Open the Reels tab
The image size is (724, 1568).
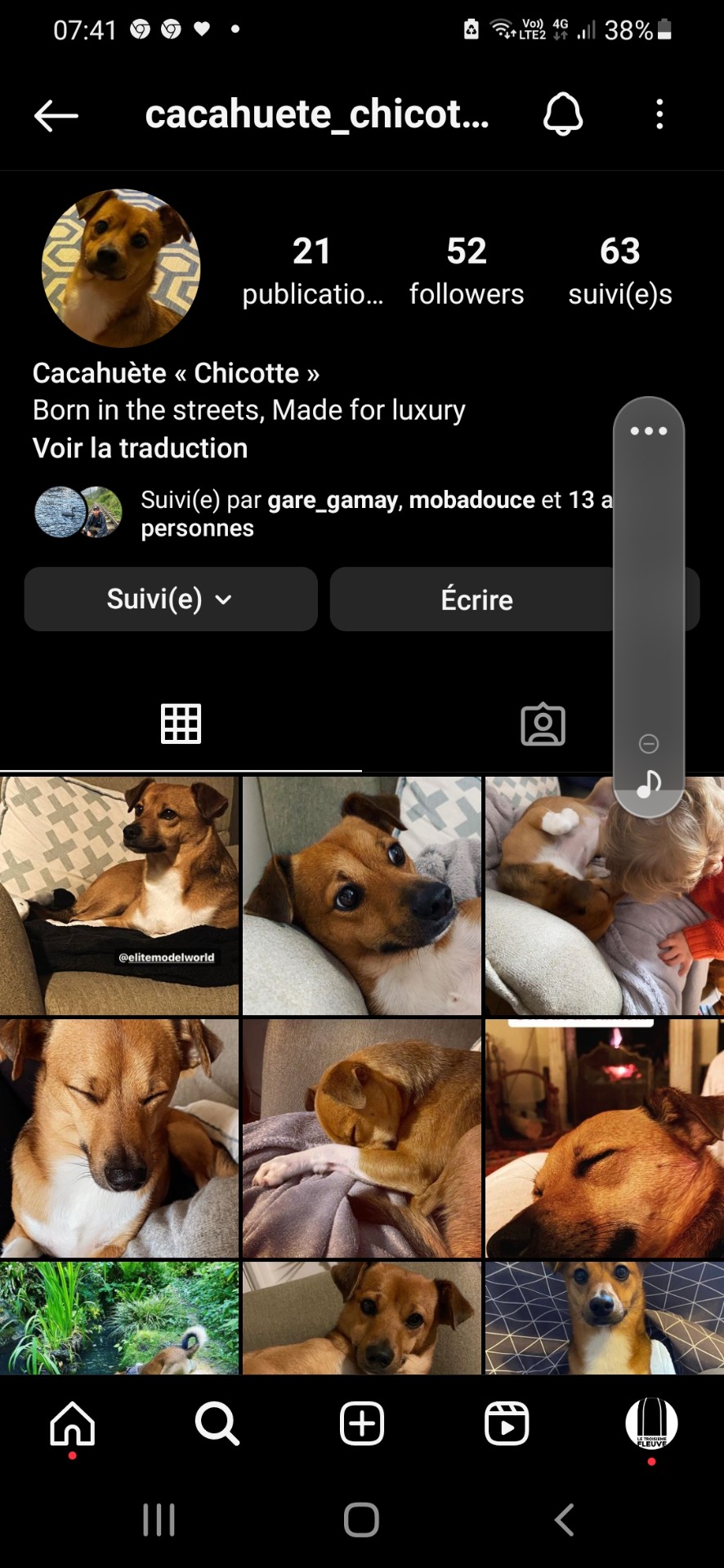point(507,1423)
